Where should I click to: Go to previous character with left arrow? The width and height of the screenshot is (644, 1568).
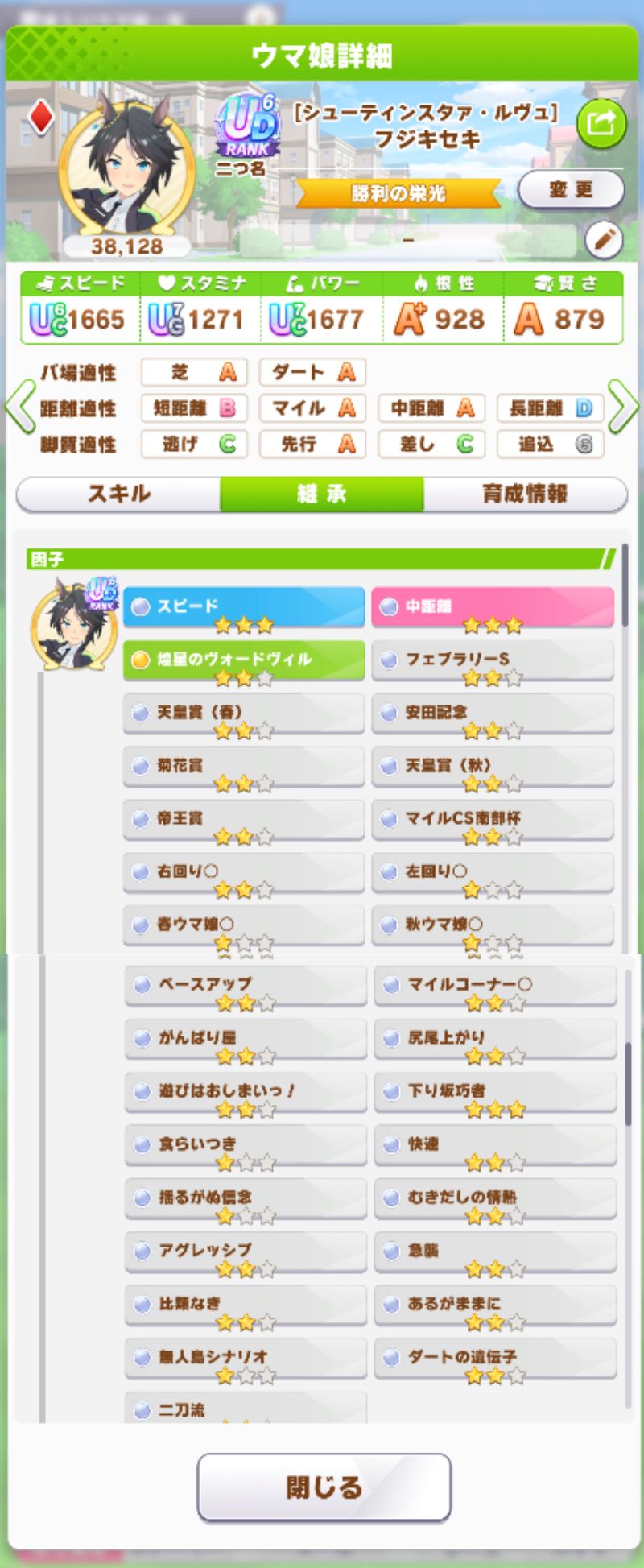(x=19, y=408)
